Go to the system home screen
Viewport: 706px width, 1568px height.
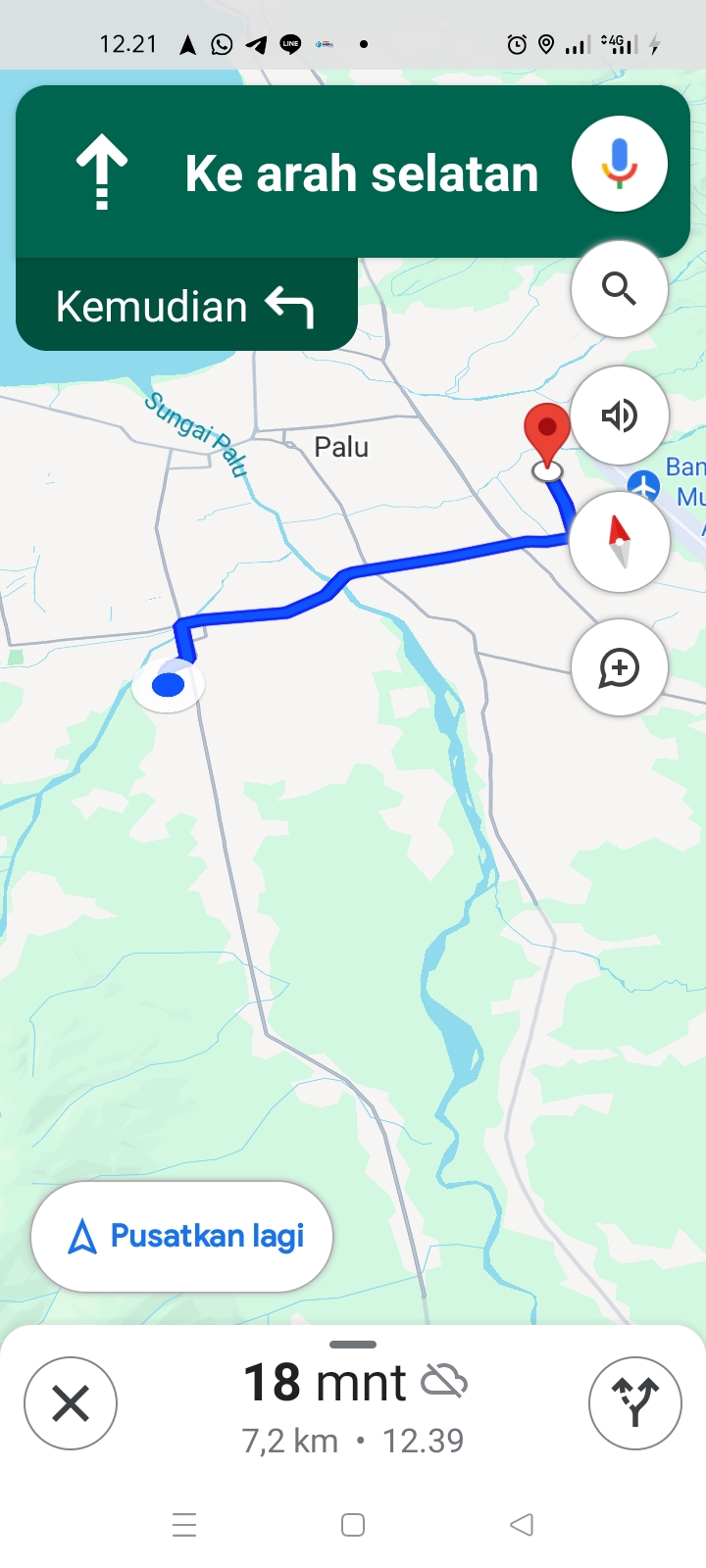pyautogui.click(x=353, y=1525)
